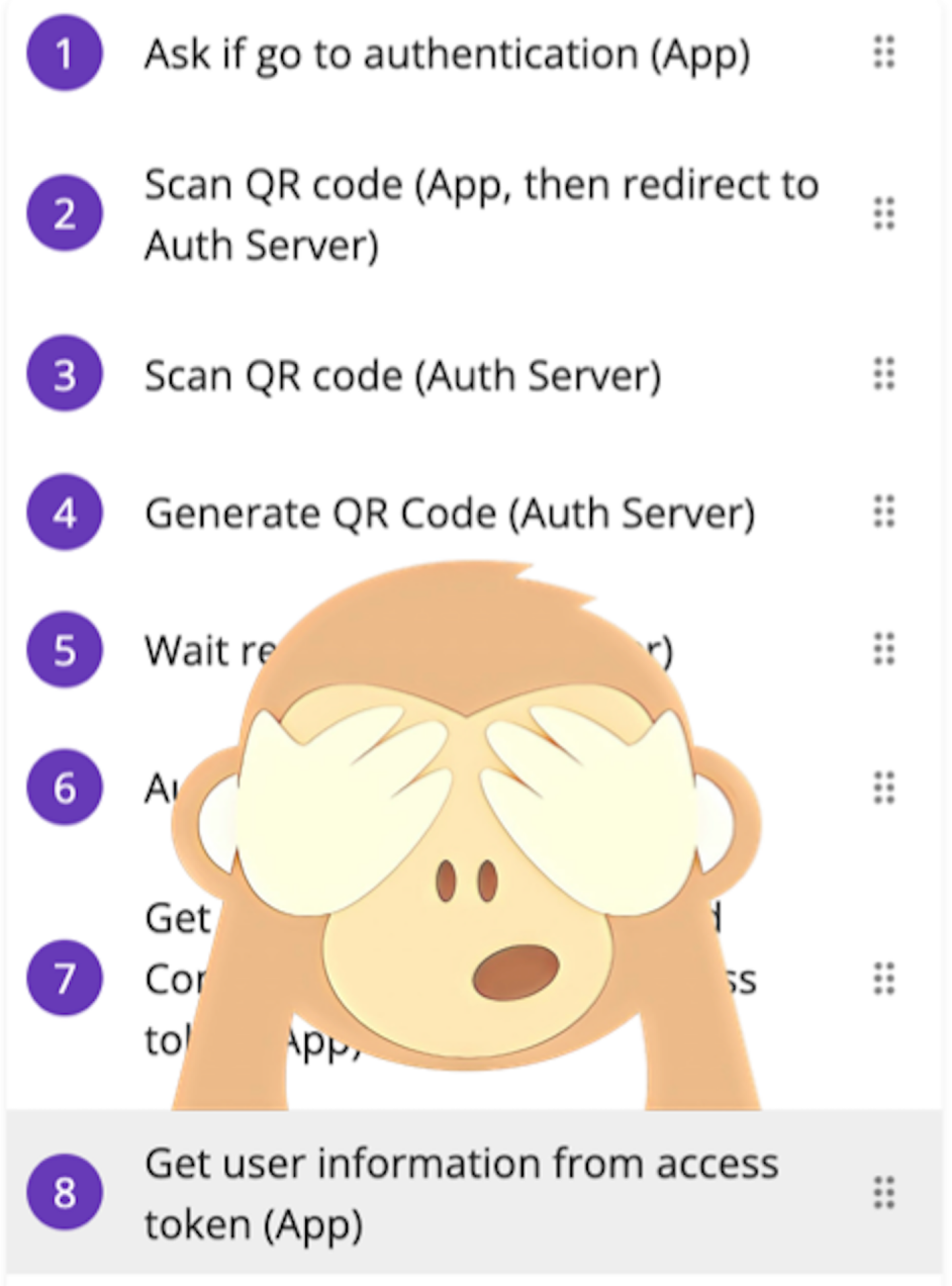Tap drag handle on Generate QR Code row
Screen dimensions: 952x1286
884,512
